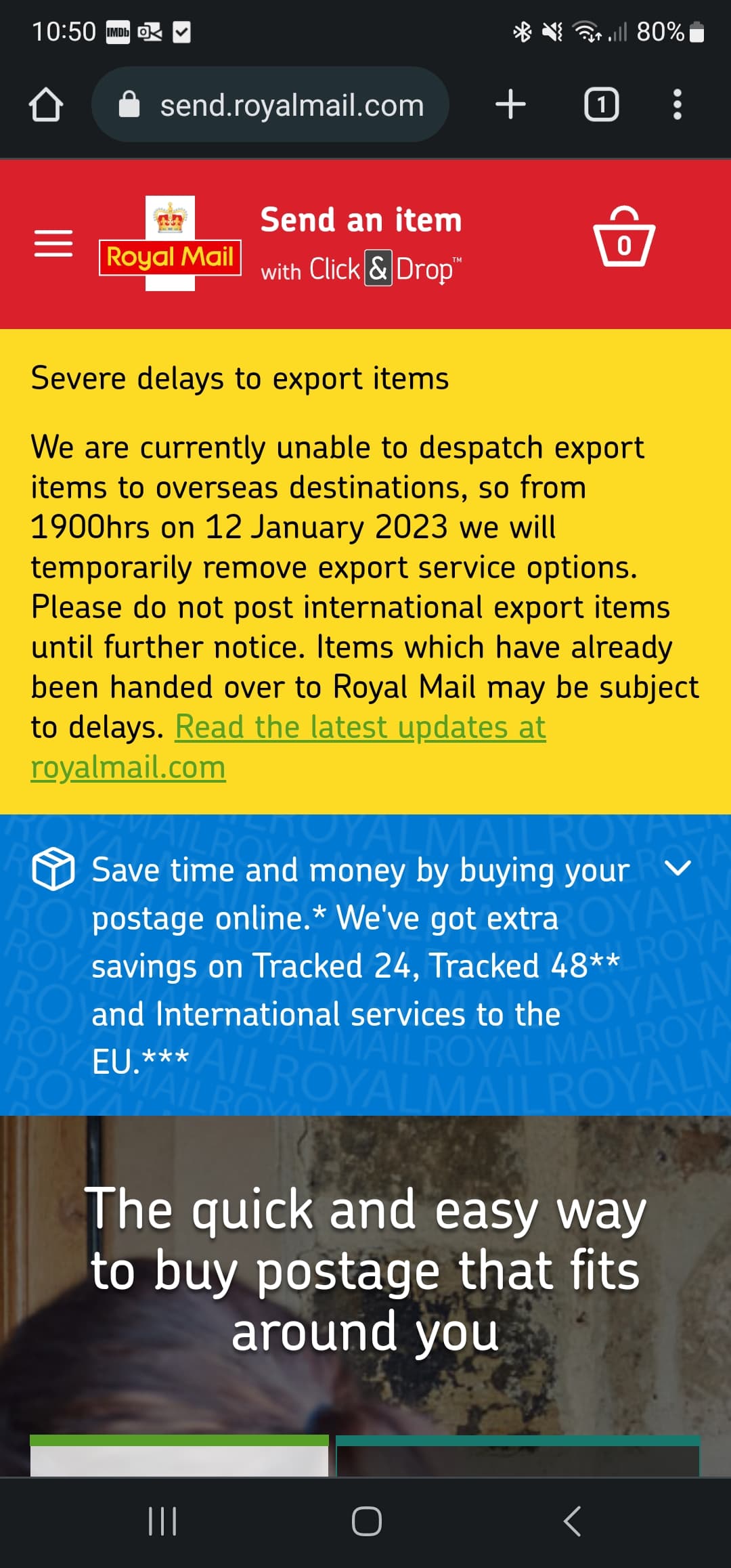Image resolution: width=731 pixels, height=1568 pixels.
Task: Open the latest updates link at royalmail.com
Action: pyautogui.click(x=289, y=747)
